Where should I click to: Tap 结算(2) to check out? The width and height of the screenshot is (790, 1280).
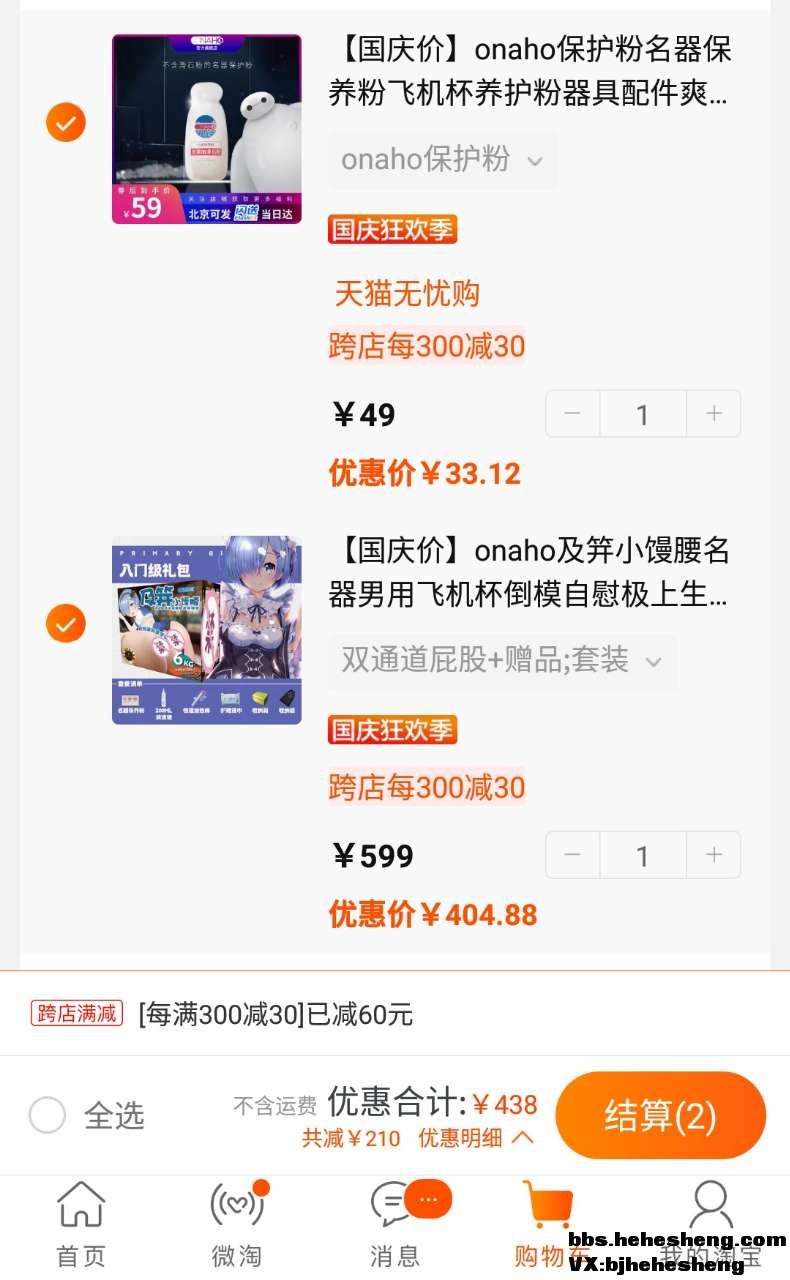[x=660, y=1115]
